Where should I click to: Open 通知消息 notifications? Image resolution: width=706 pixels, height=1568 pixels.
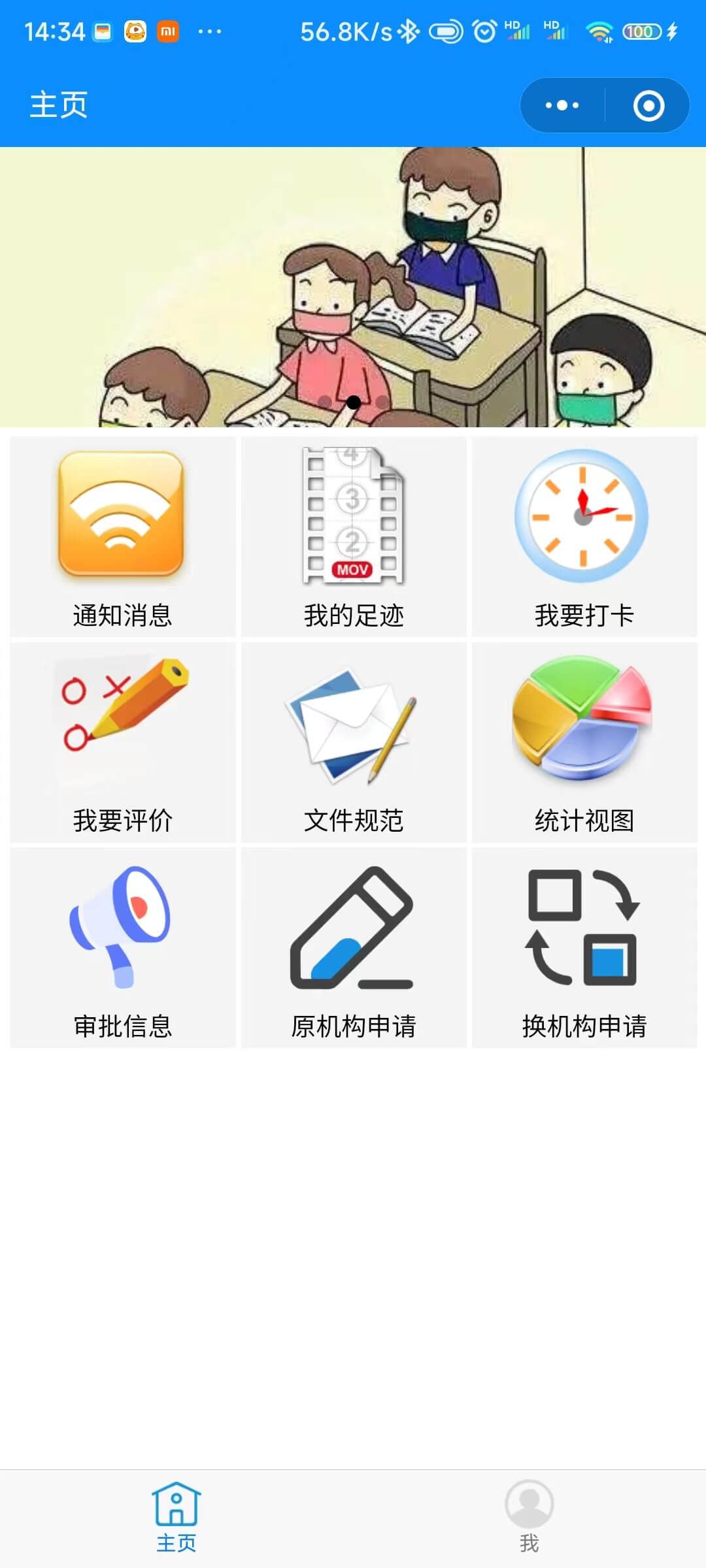tap(122, 536)
